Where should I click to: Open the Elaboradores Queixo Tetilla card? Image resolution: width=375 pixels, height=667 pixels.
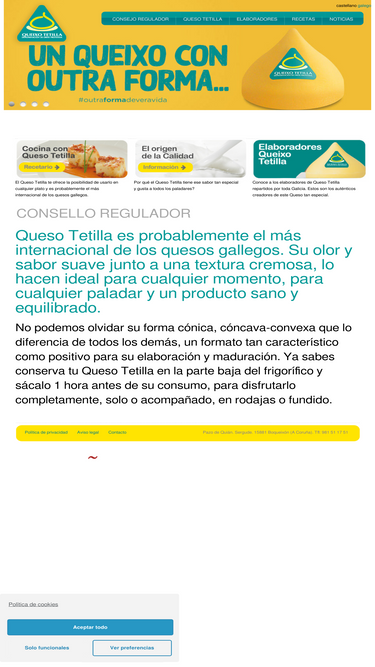tap(309, 159)
